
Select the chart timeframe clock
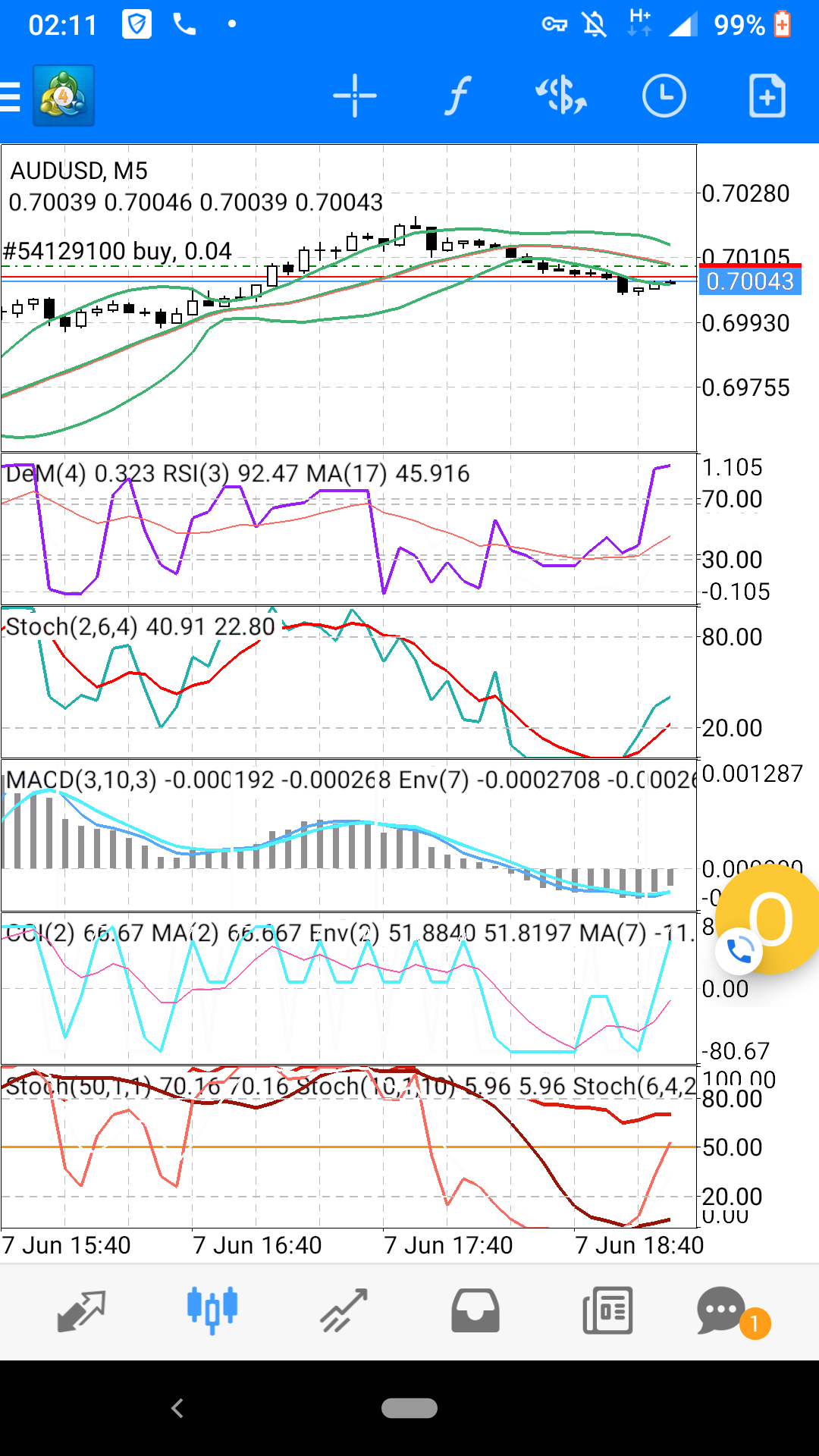click(x=664, y=96)
